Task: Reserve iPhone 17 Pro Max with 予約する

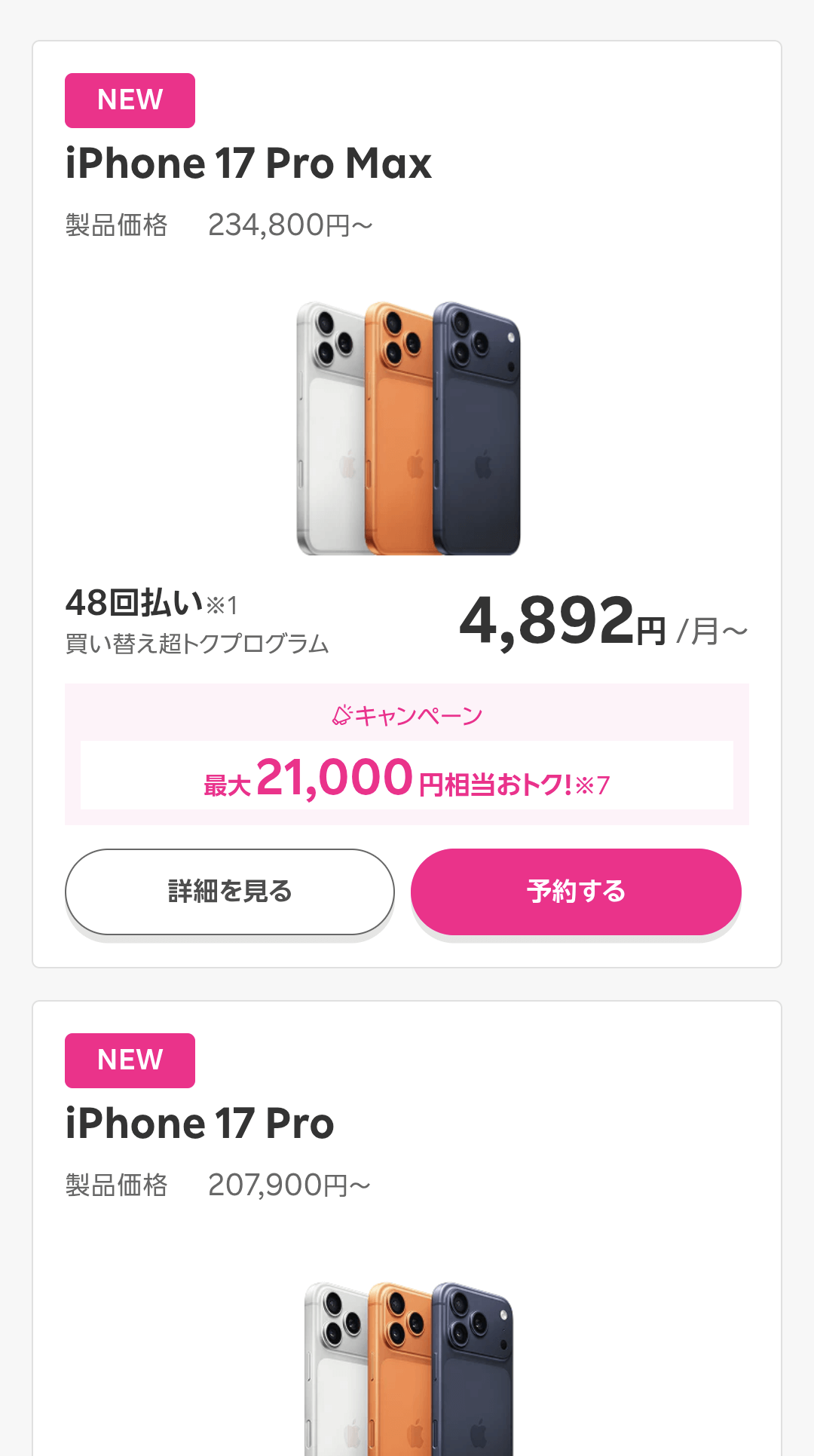Action: point(576,892)
